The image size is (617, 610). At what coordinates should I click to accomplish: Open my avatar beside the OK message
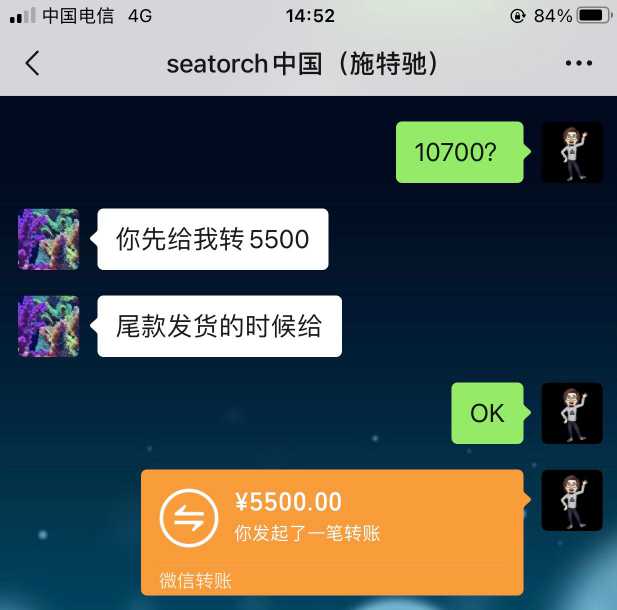pyautogui.click(x=572, y=413)
